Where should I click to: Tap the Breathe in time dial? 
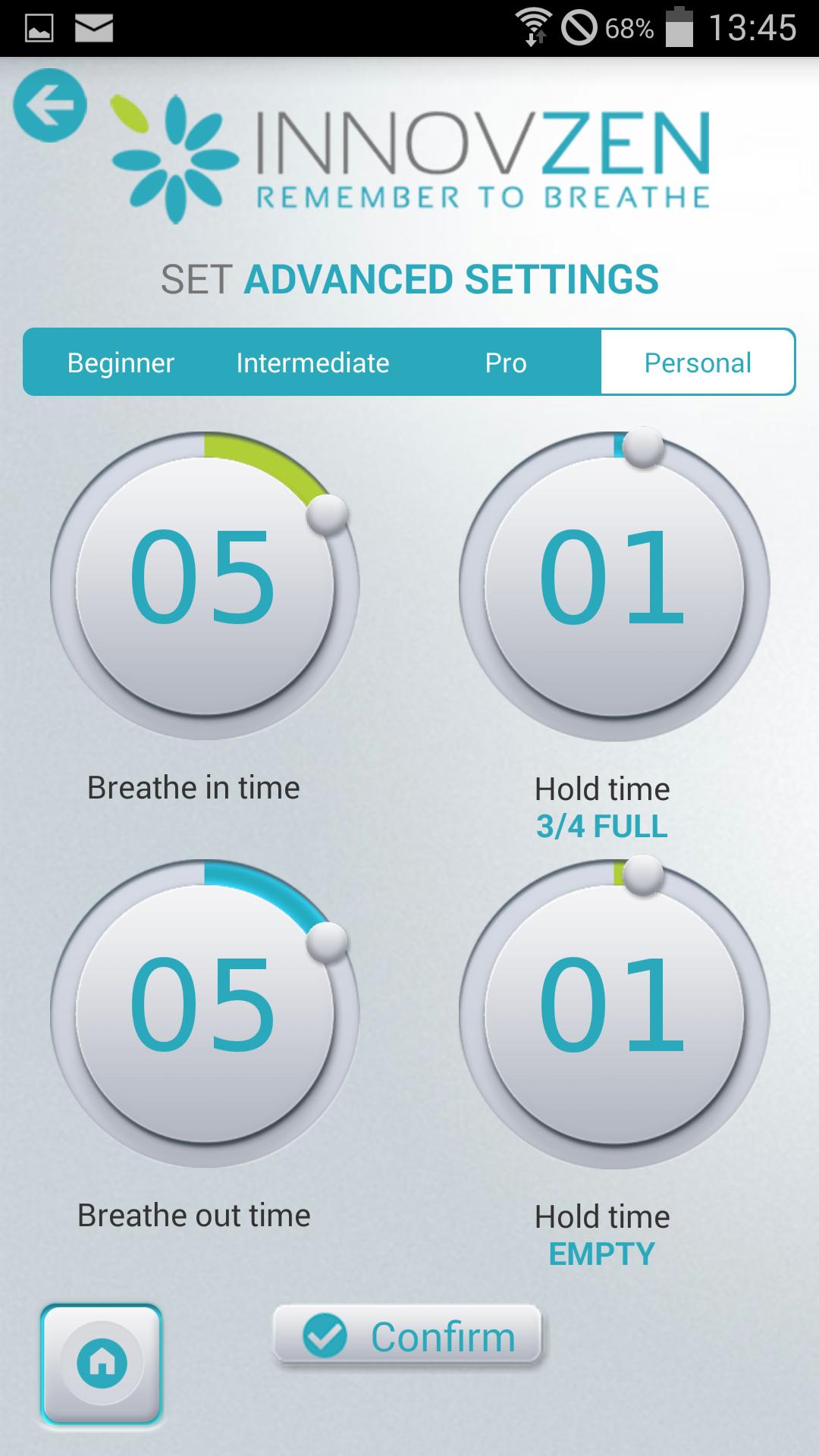[204, 586]
